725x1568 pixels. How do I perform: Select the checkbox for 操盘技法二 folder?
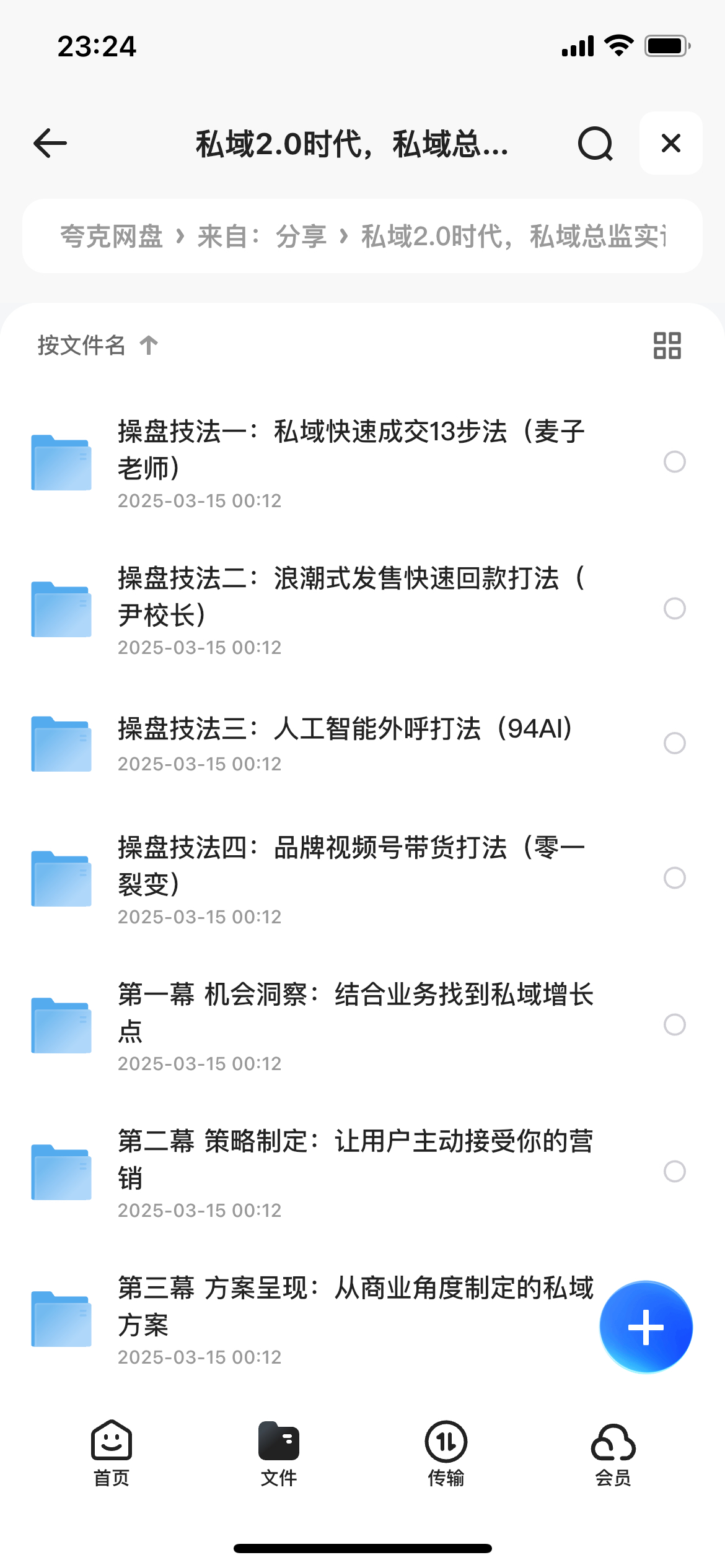click(x=674, y=608)
